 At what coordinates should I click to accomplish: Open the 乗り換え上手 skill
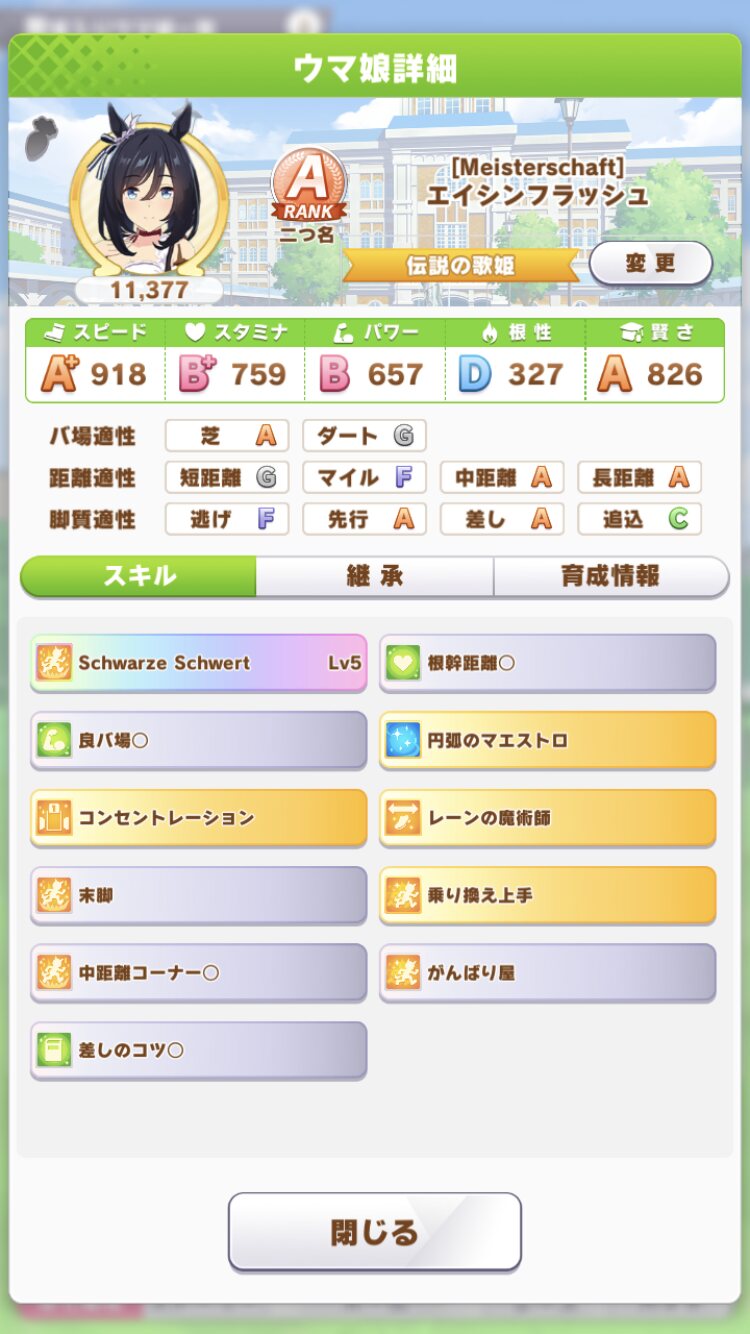[547, 895]
